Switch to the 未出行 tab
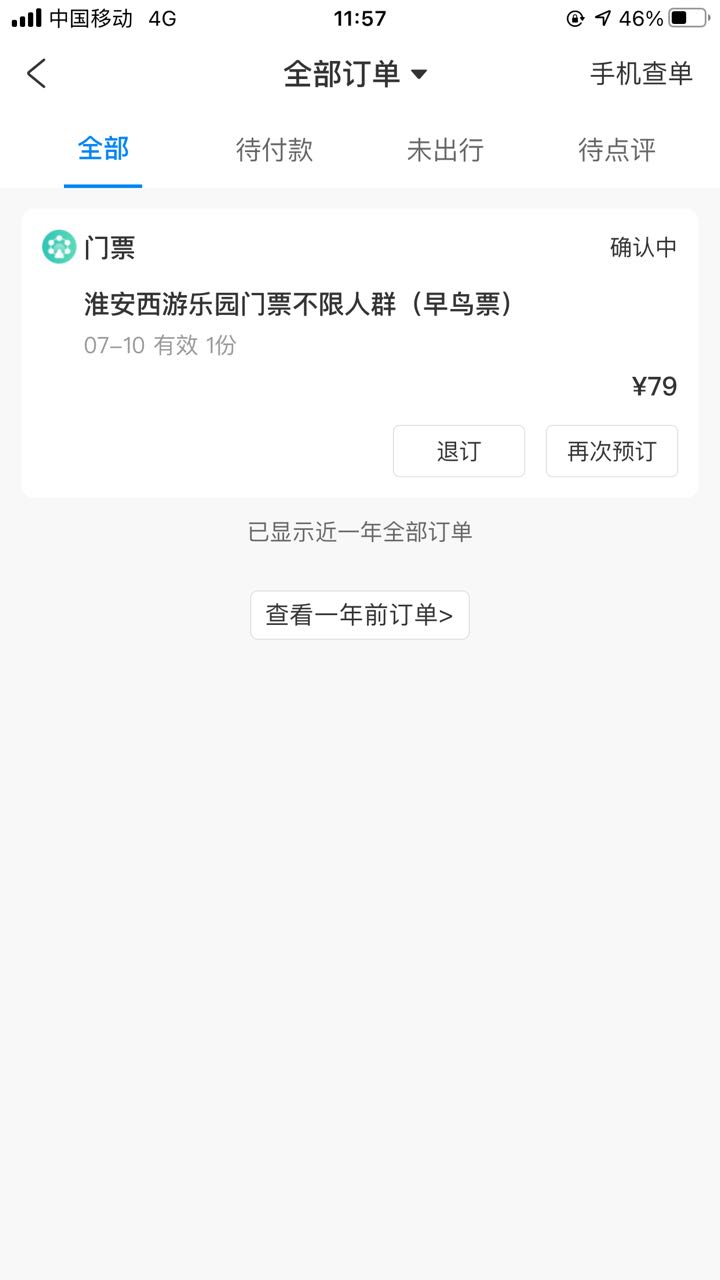This screenshot has width=720, height=1280. click(x=445, y=149)
